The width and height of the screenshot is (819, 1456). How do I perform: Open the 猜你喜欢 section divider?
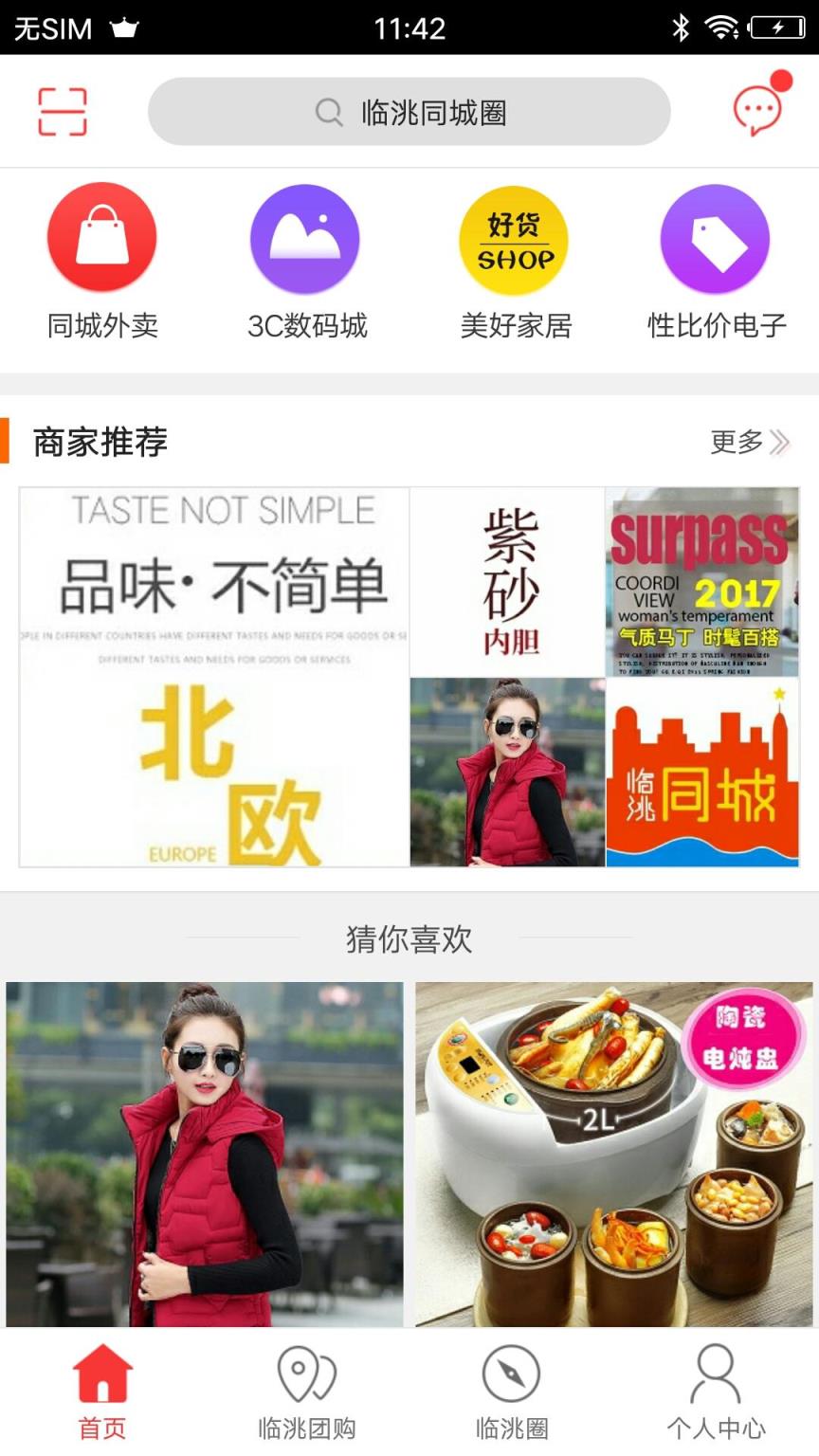(409, 939)
